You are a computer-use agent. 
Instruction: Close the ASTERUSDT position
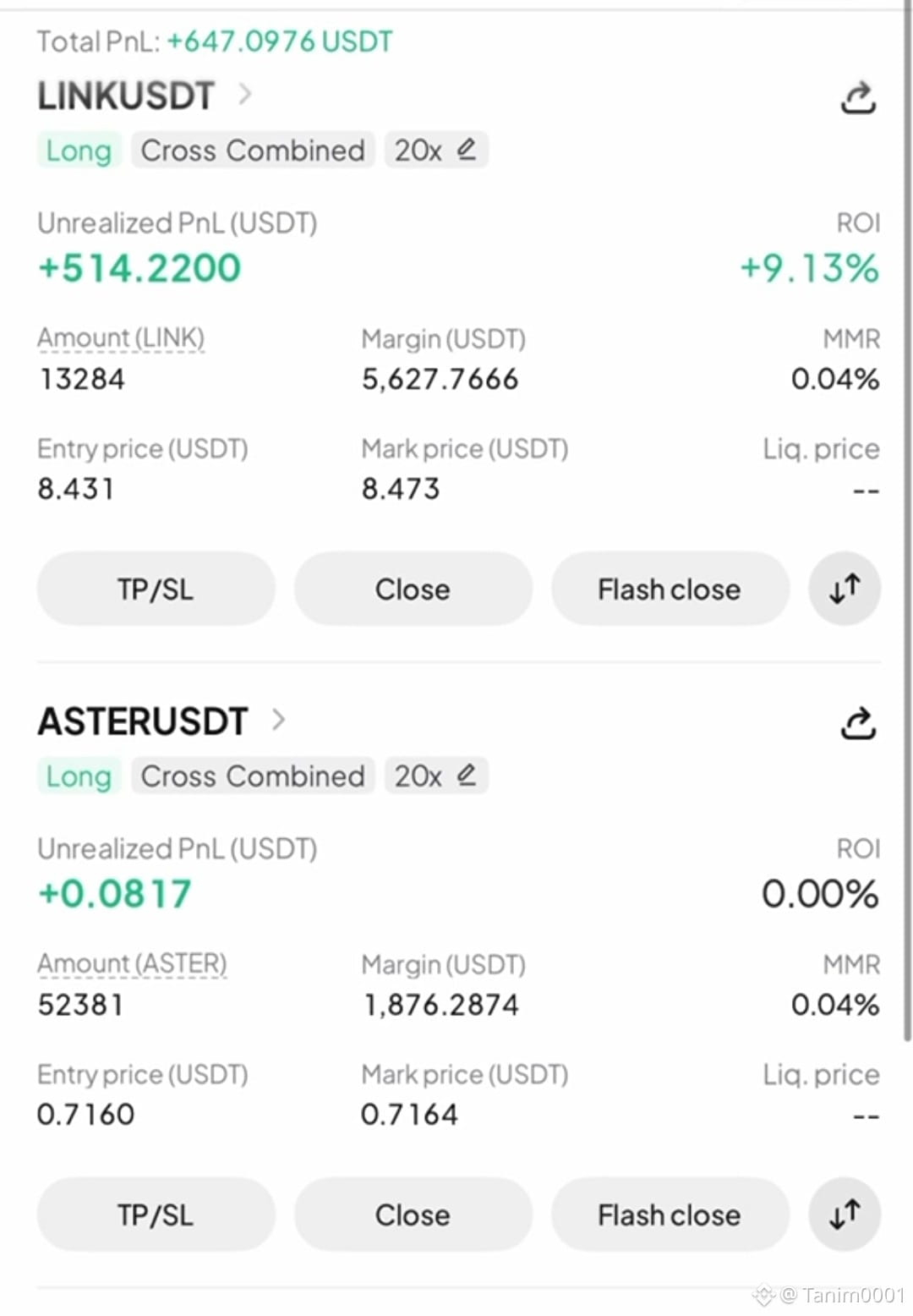click(413, 1215)
